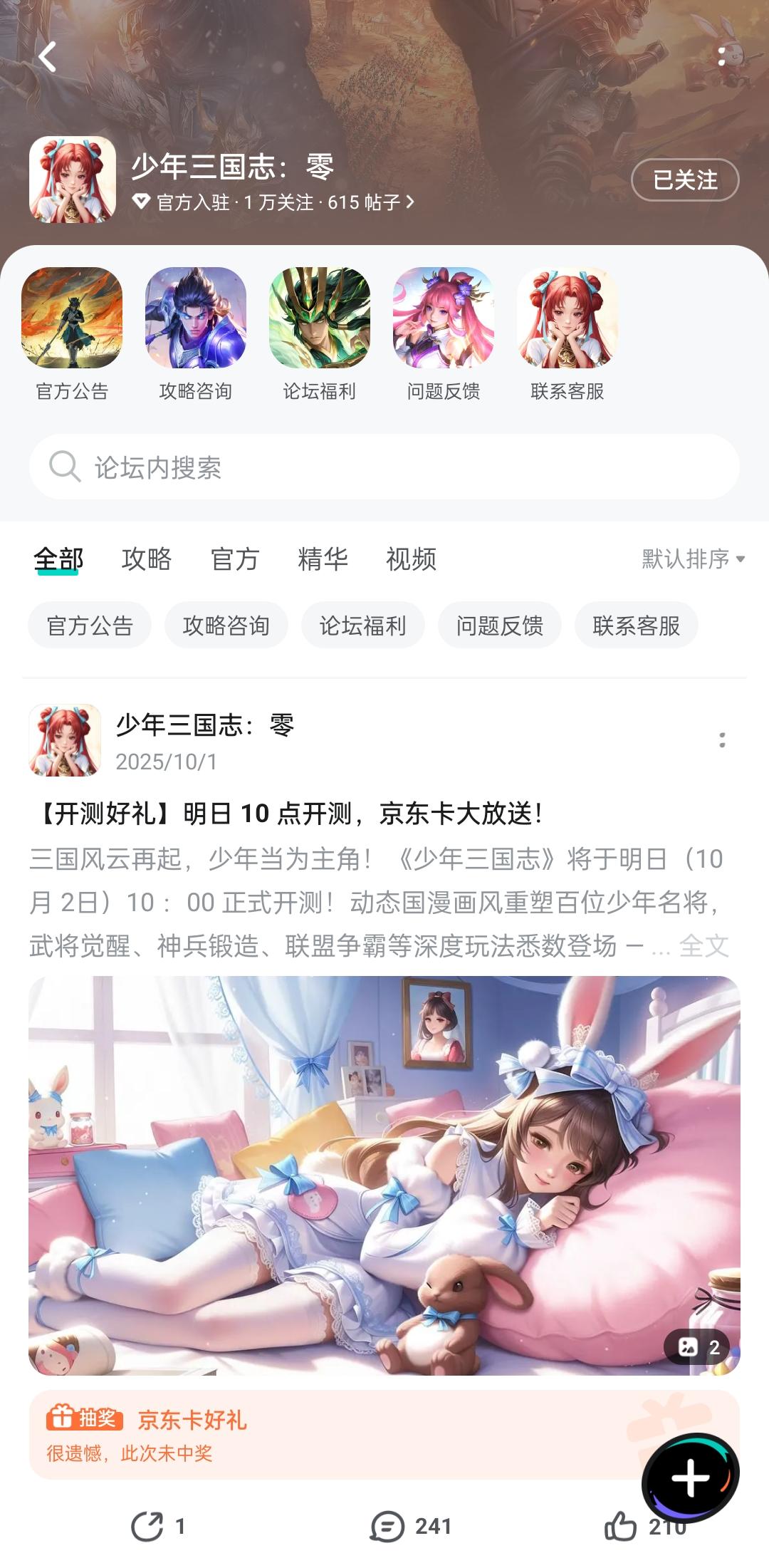Select the 官方公告 filter chip
The width and height of the screenshot is (769, 1568).
(90, 625)
